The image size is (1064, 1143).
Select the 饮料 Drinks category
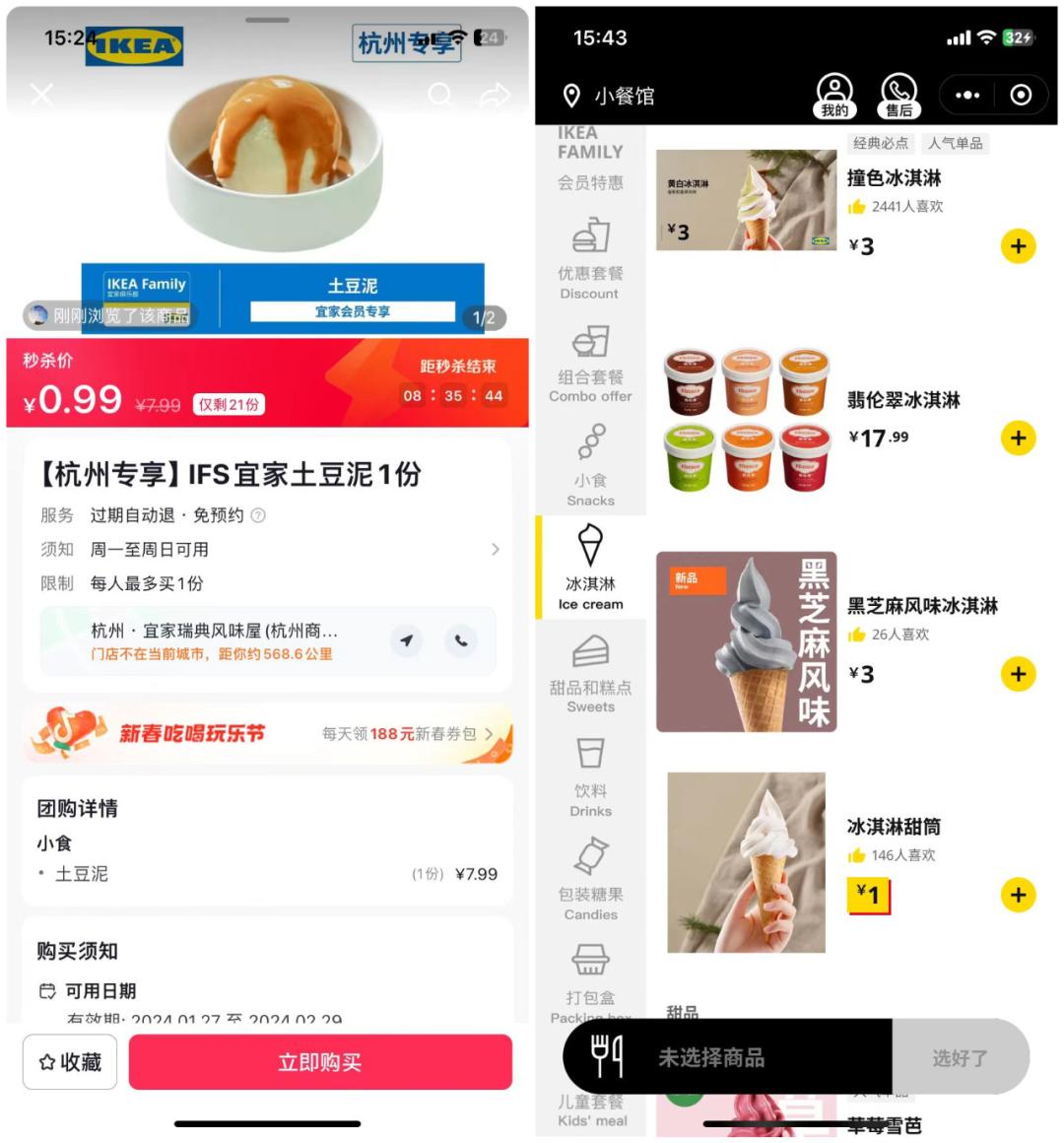[590, 777]
